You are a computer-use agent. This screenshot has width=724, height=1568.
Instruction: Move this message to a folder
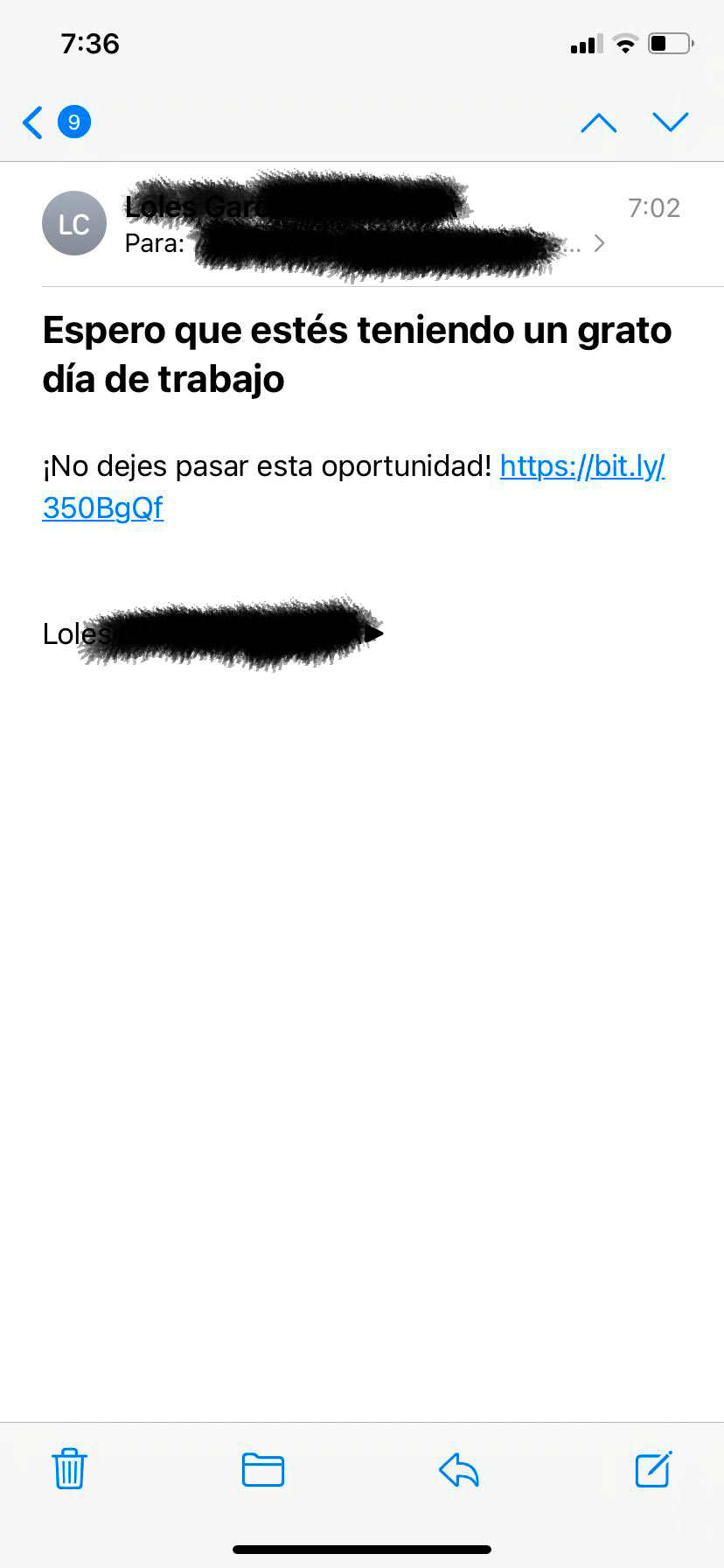pos(262,1469)
